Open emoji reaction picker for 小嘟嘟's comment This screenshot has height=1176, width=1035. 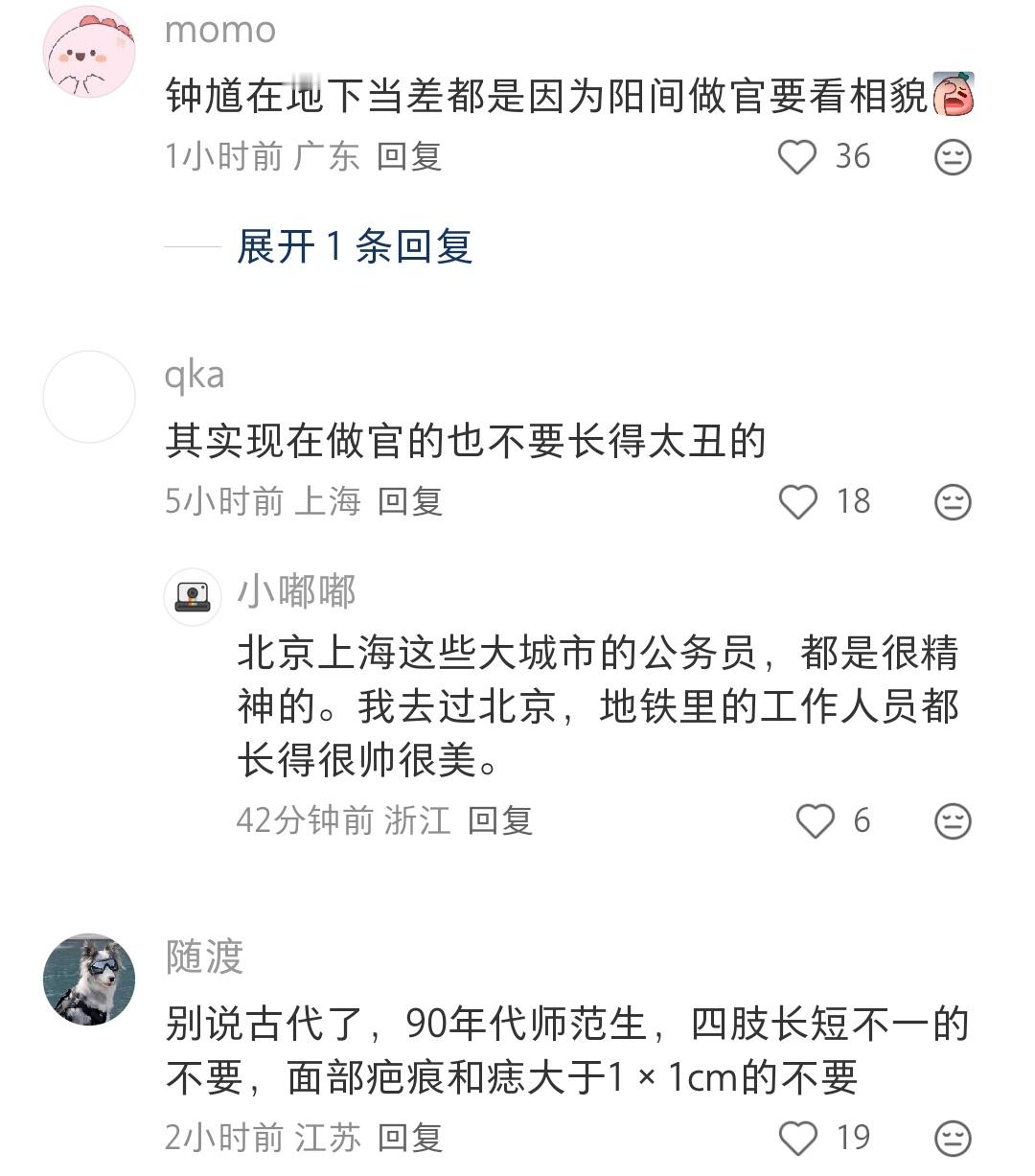pos(951,821)
